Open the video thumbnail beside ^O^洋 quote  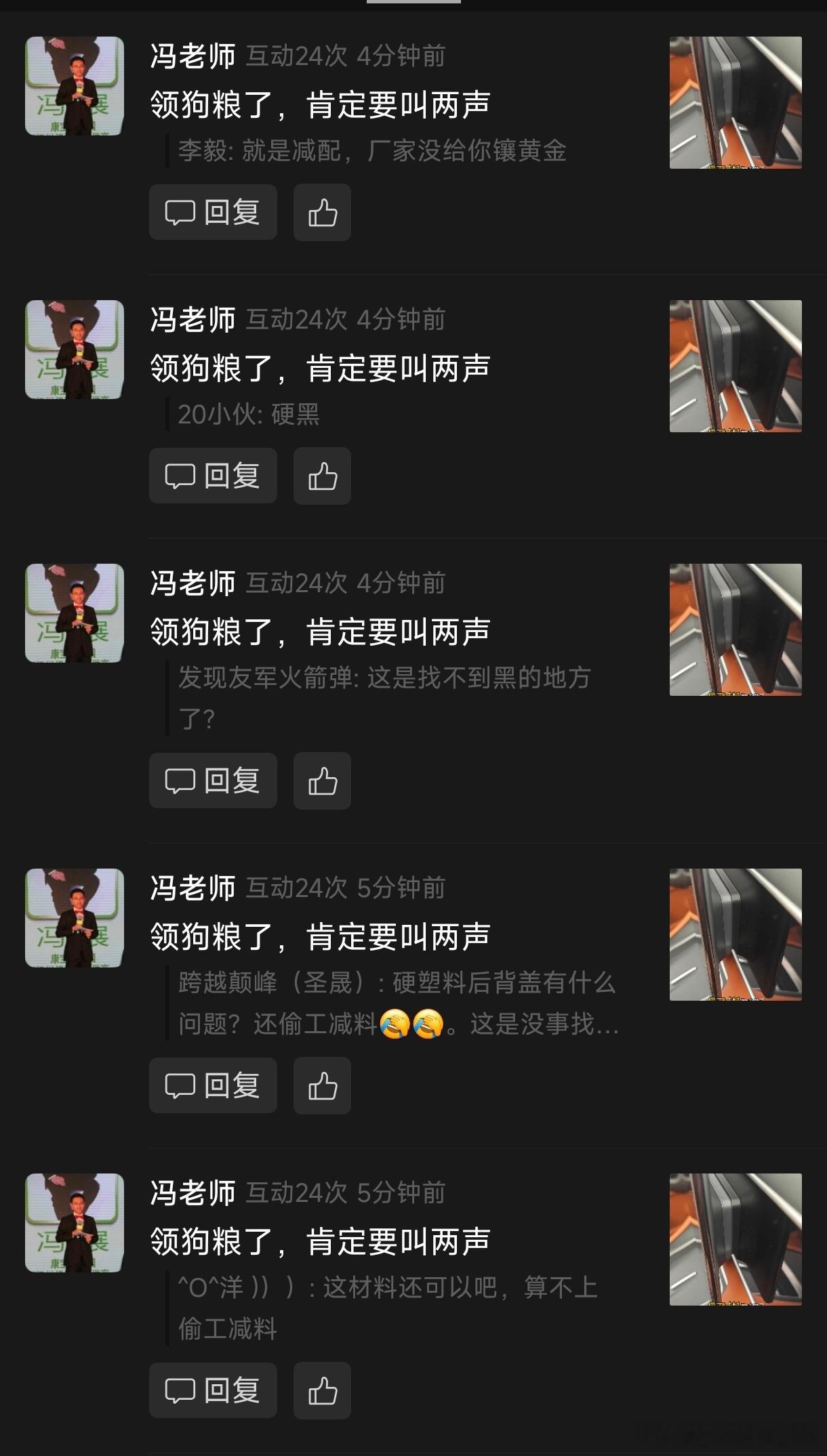tap(735, 1239)
